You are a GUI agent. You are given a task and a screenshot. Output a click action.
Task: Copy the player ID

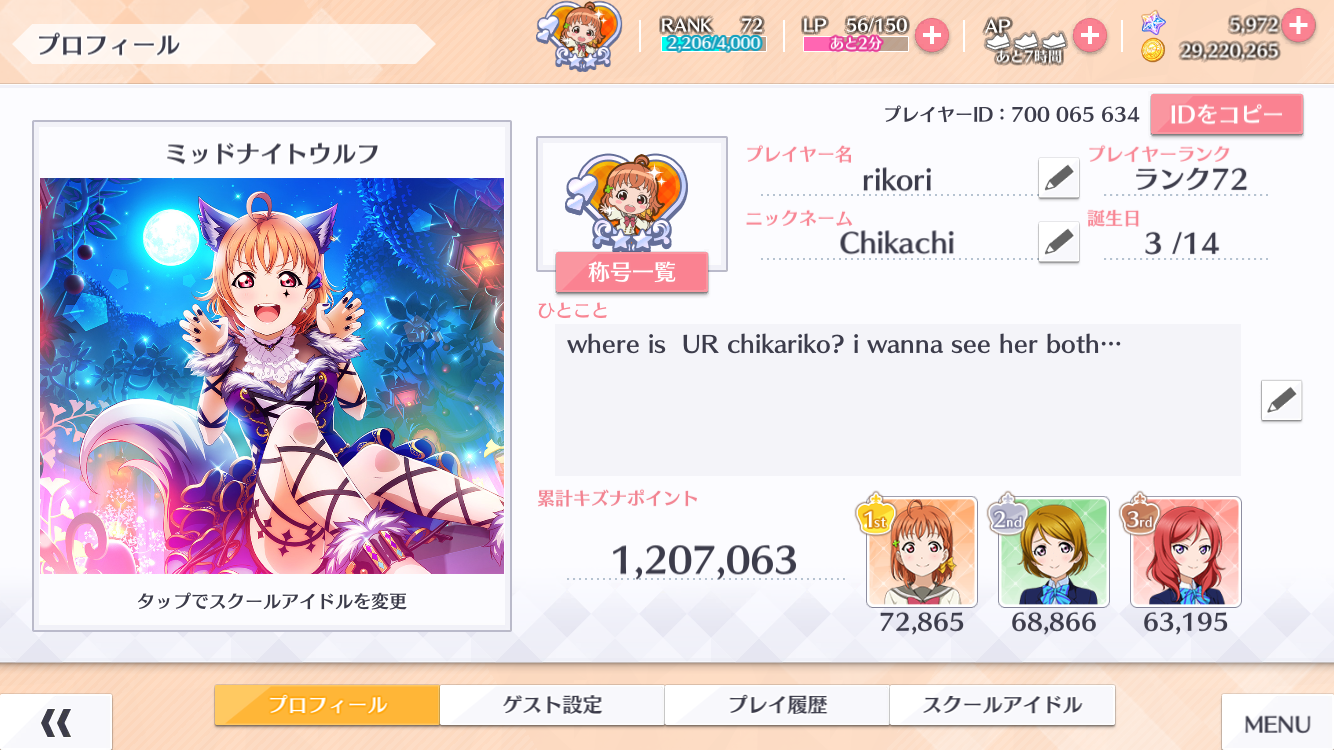1226,115
